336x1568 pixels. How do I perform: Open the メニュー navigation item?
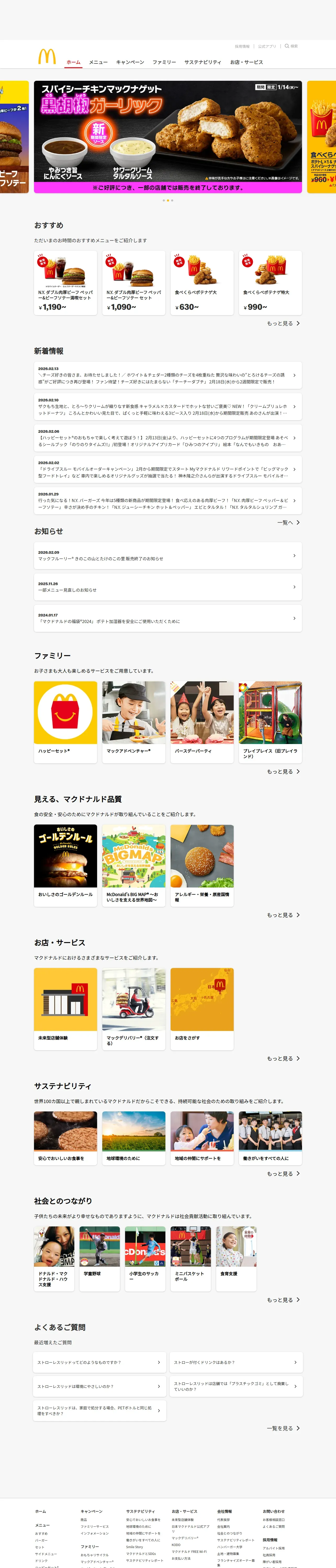pyautogui.click(x=98, y=62)
